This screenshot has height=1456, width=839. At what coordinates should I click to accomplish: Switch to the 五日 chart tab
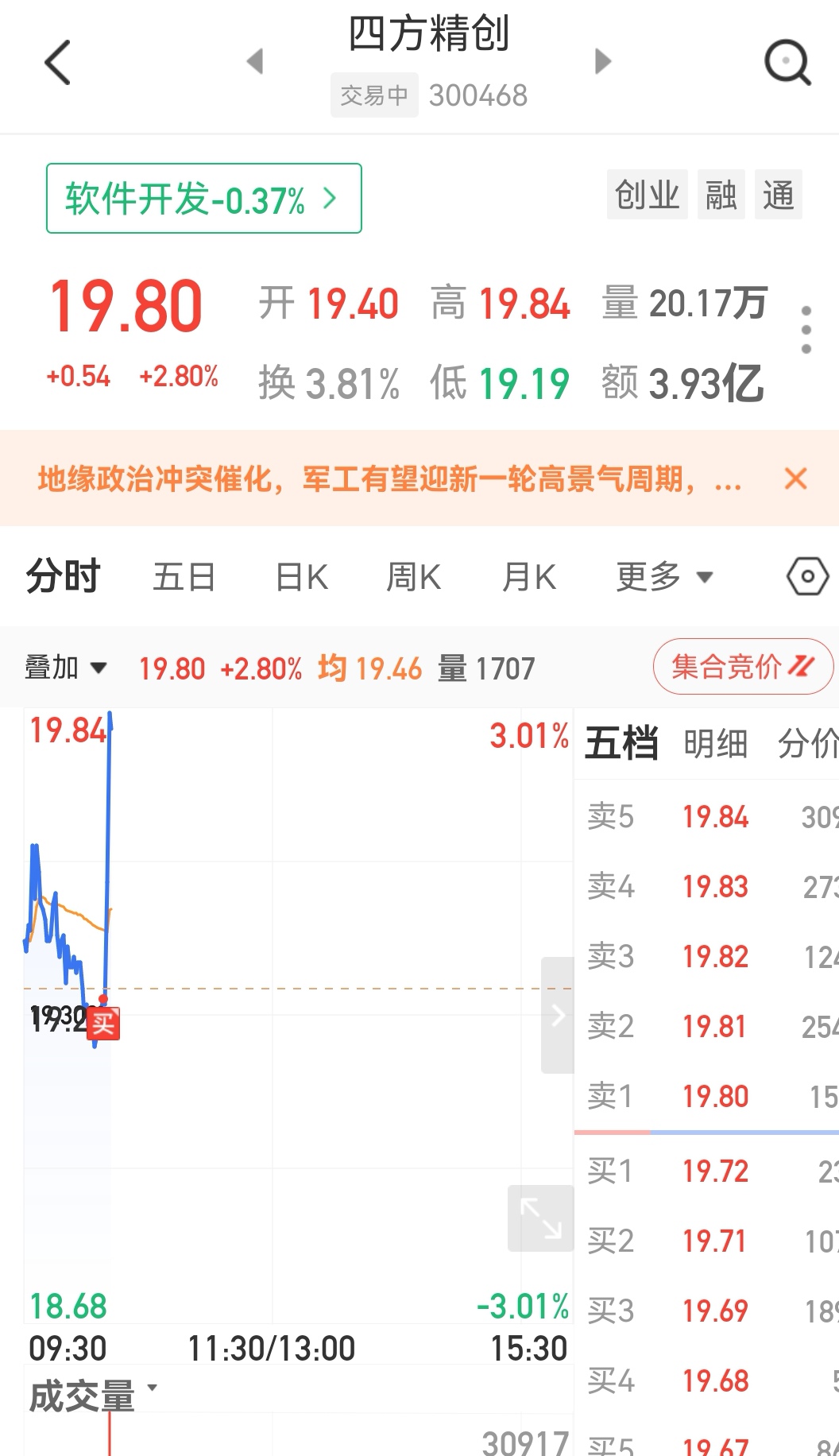click(x=184, y=577)
